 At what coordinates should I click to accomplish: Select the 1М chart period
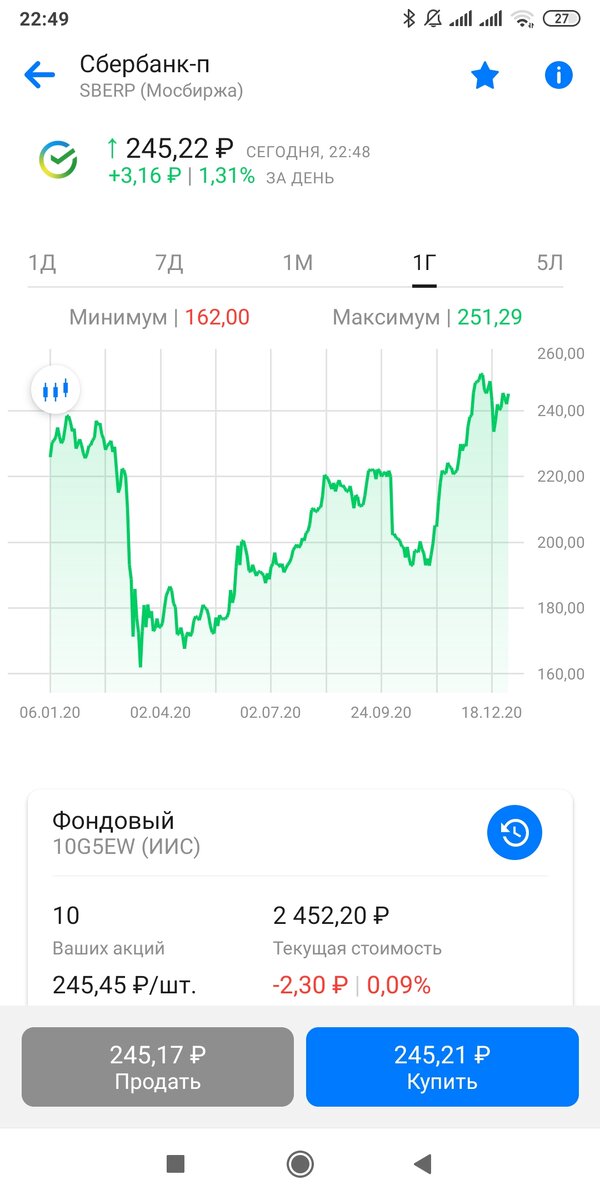tap(298, 263)
